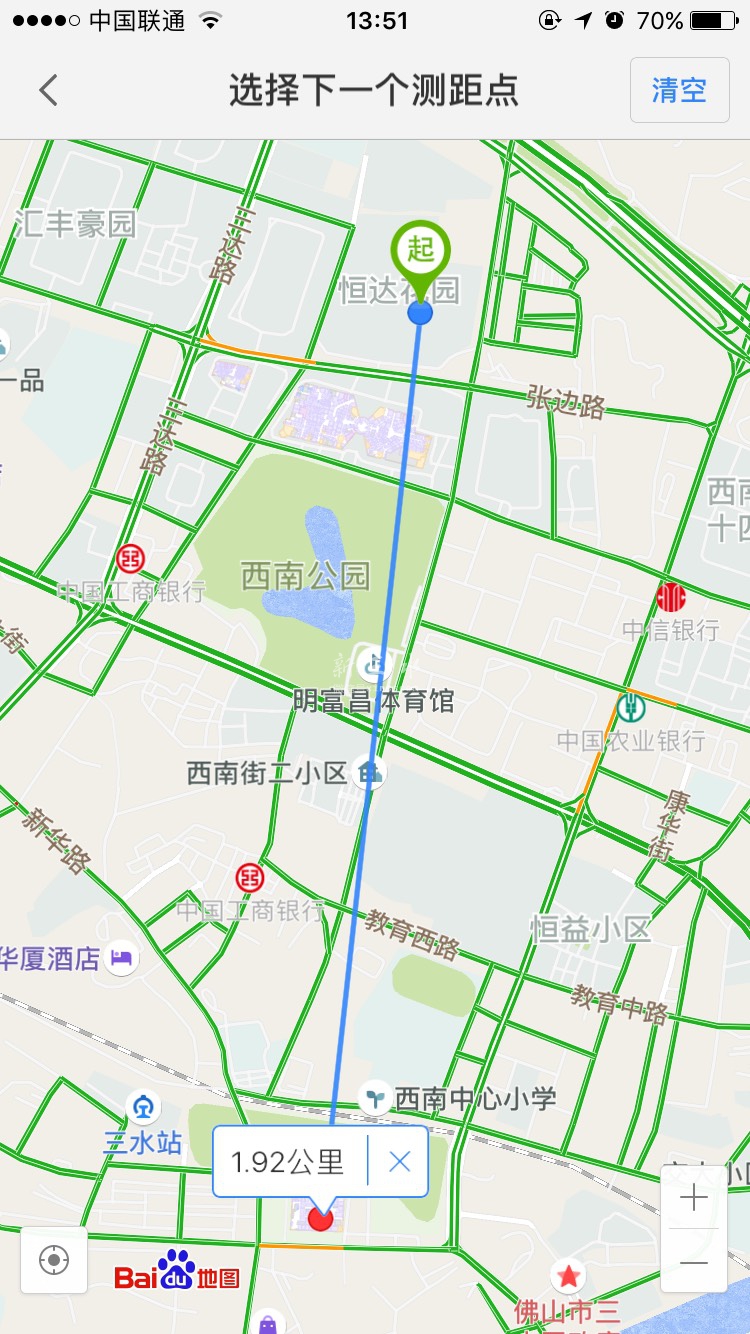This screenshot has height=1334, width=750.
Task: Select 西南公园 on the map
Action: coord(305,576)
